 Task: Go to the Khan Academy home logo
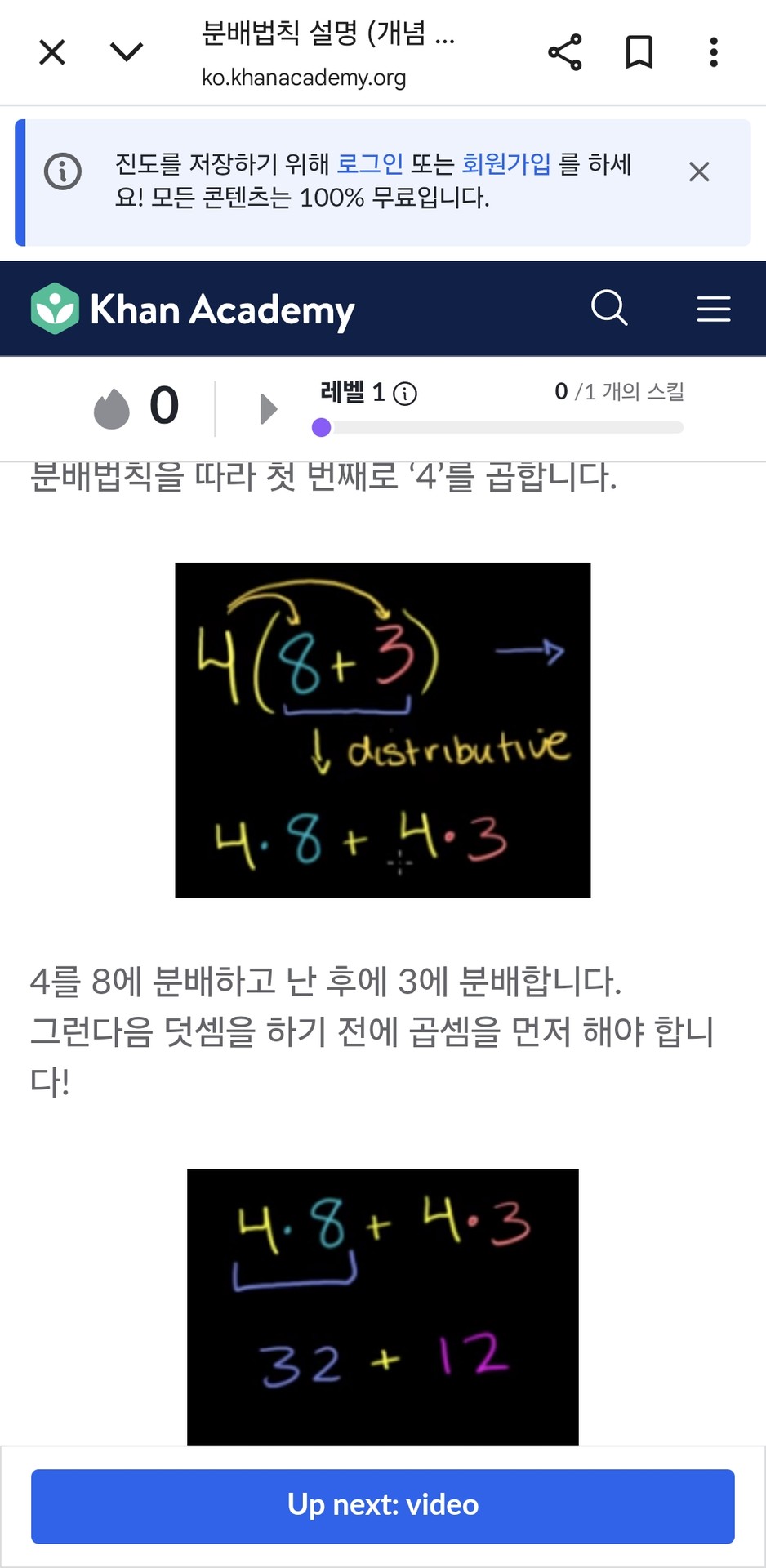coord(193,310)
